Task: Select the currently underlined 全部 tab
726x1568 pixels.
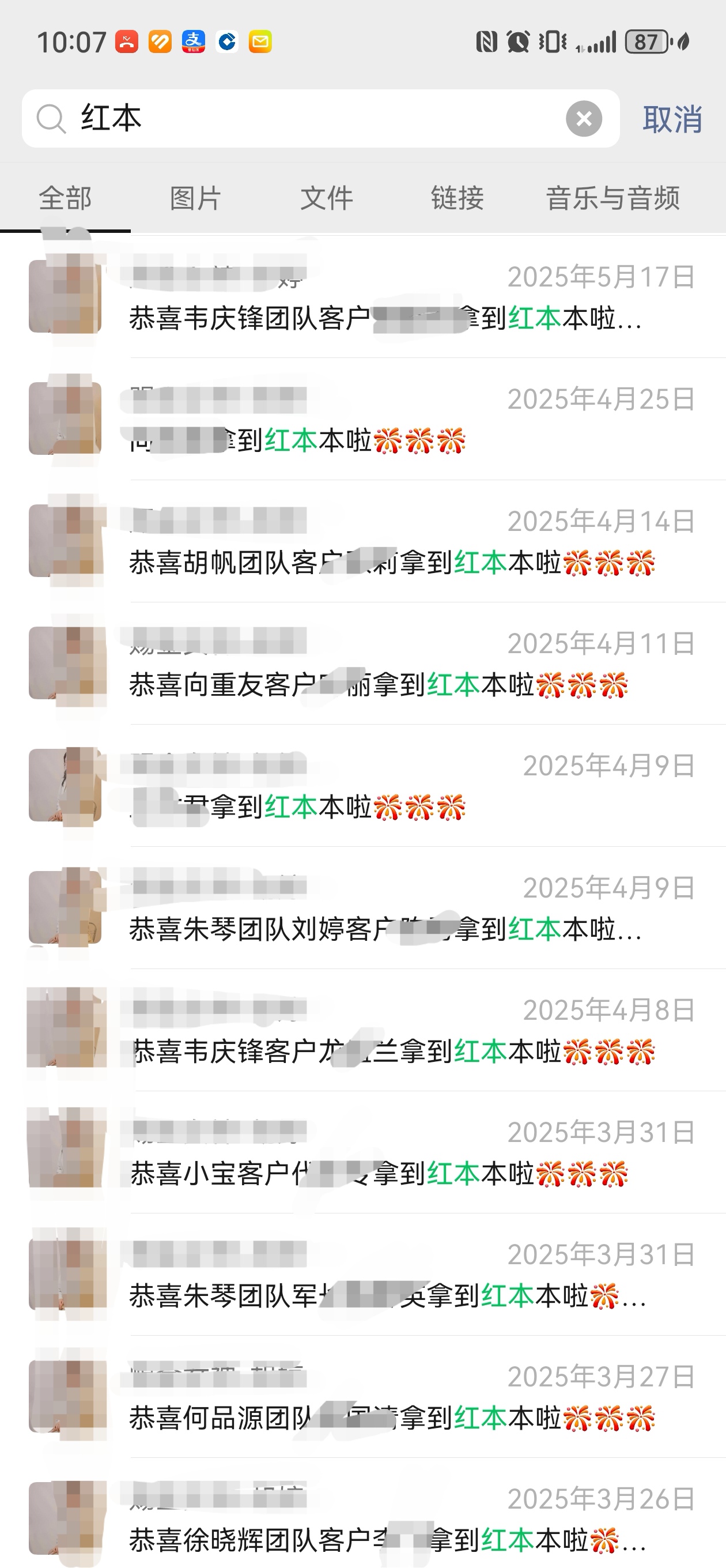Action: [65, 197]
